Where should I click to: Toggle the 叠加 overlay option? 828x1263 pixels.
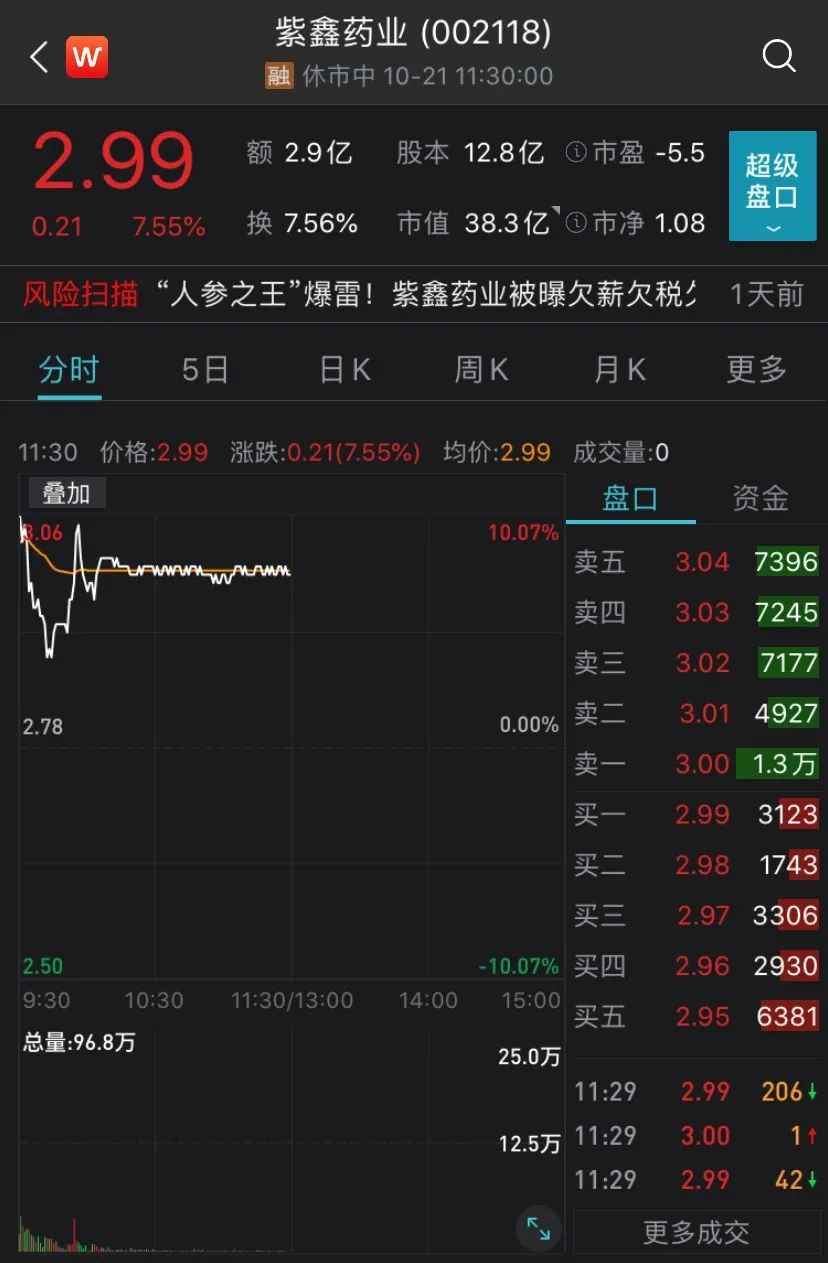pyautogui.click(x=66, y=494)
